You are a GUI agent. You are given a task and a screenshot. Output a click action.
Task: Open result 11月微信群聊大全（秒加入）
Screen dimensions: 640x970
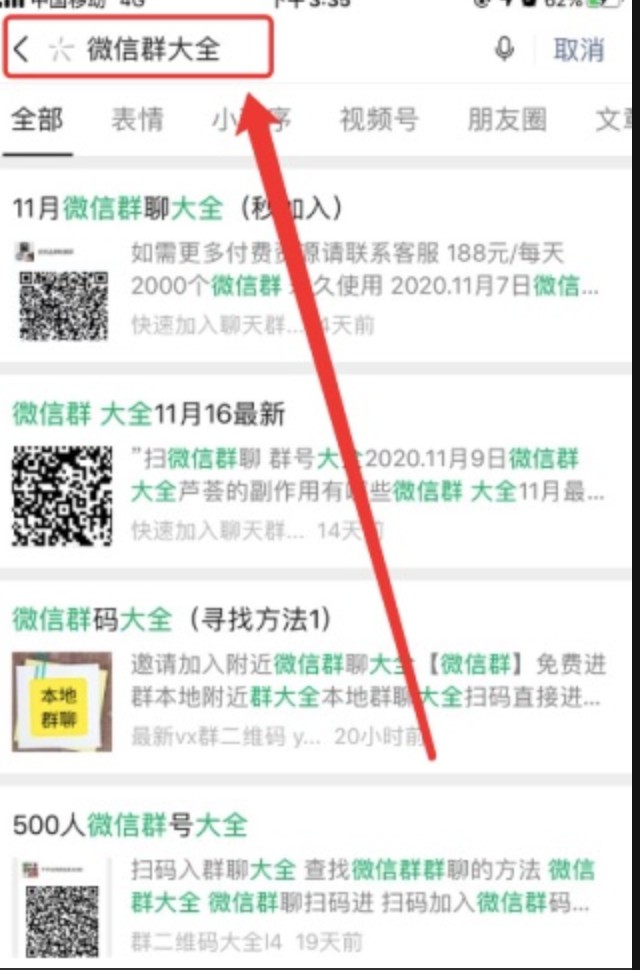tap(178, 208)
